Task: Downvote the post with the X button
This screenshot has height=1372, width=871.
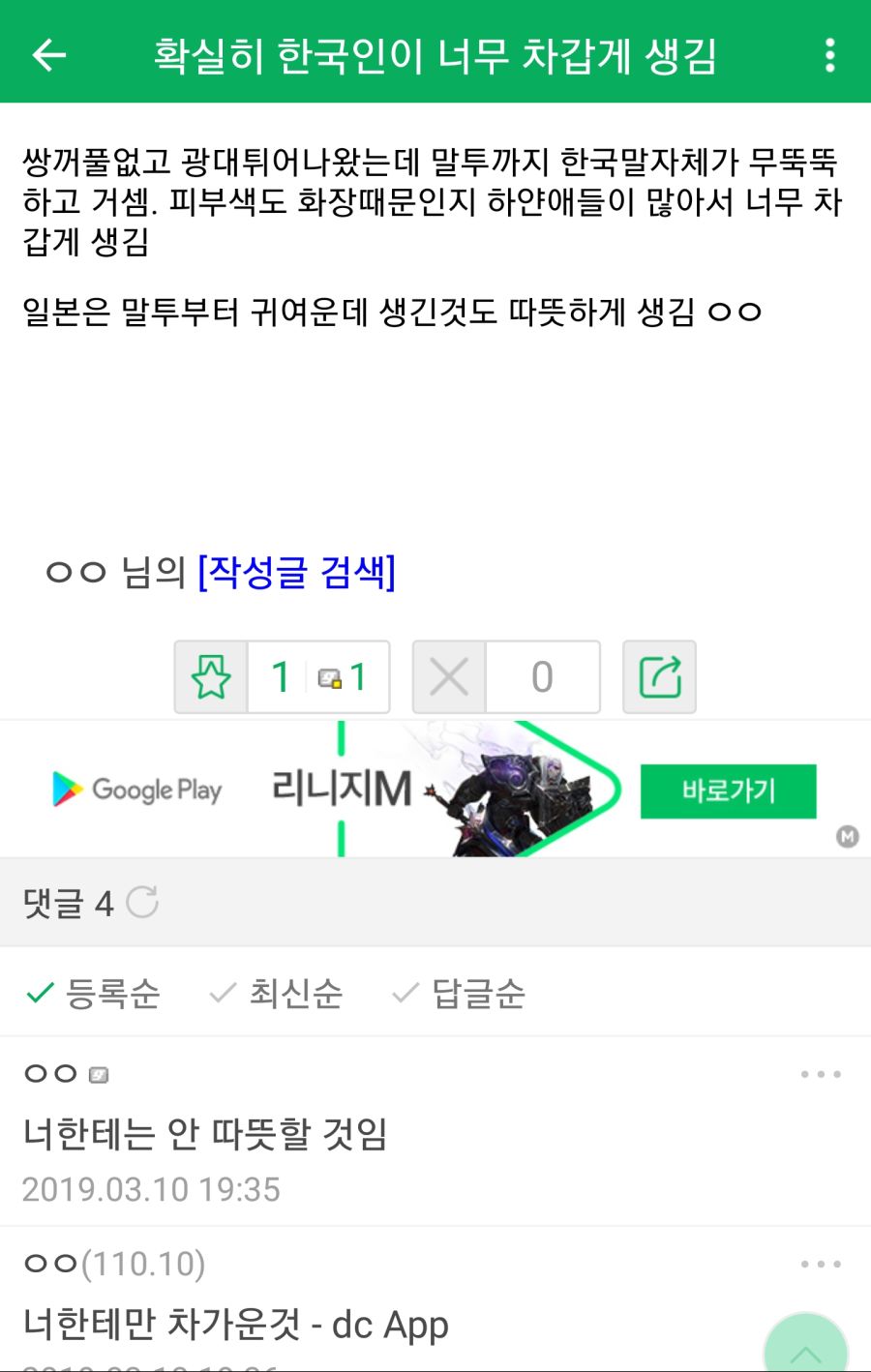Action: tap(449, 676)
